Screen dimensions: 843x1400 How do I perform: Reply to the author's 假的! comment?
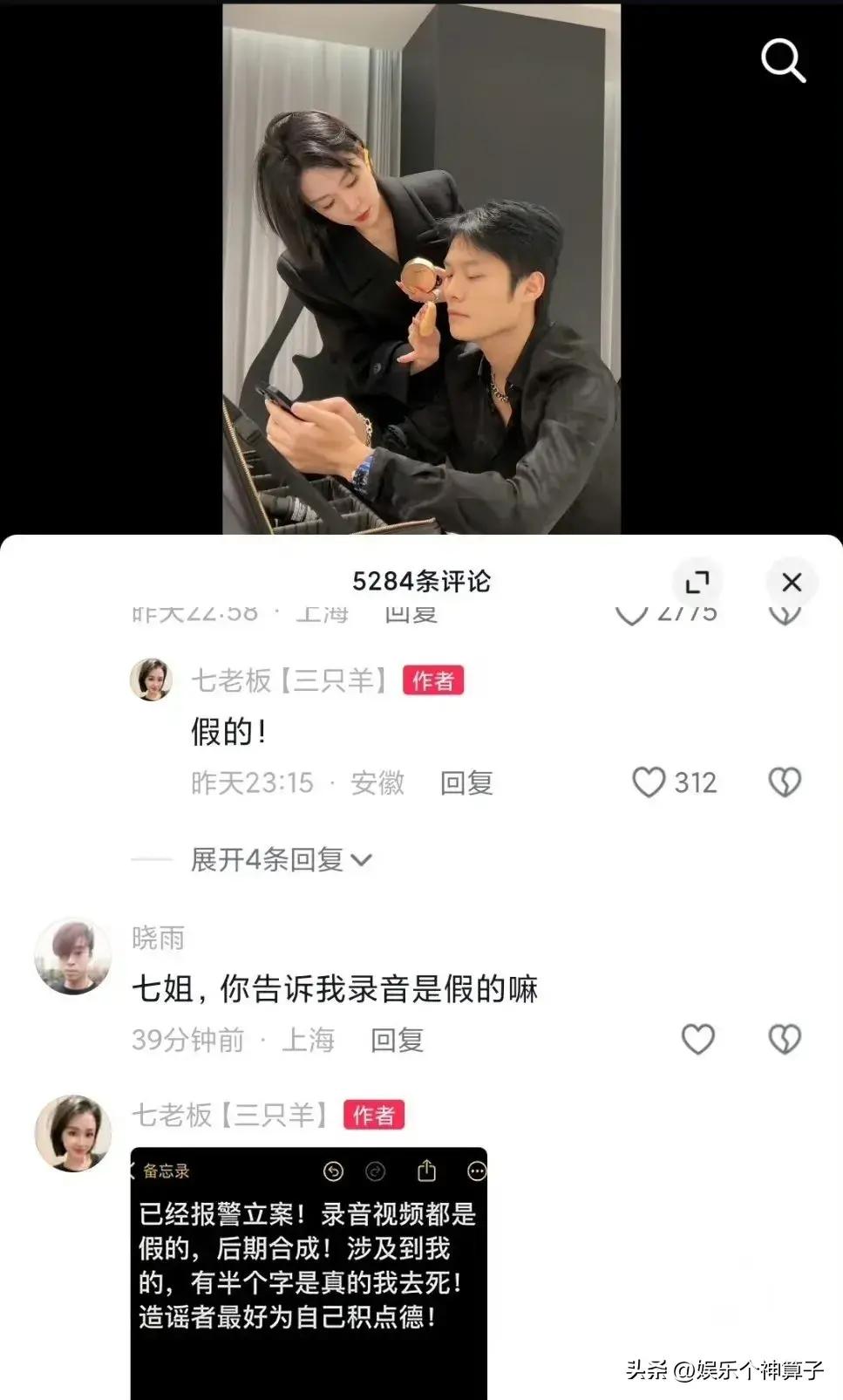[466, 783]
